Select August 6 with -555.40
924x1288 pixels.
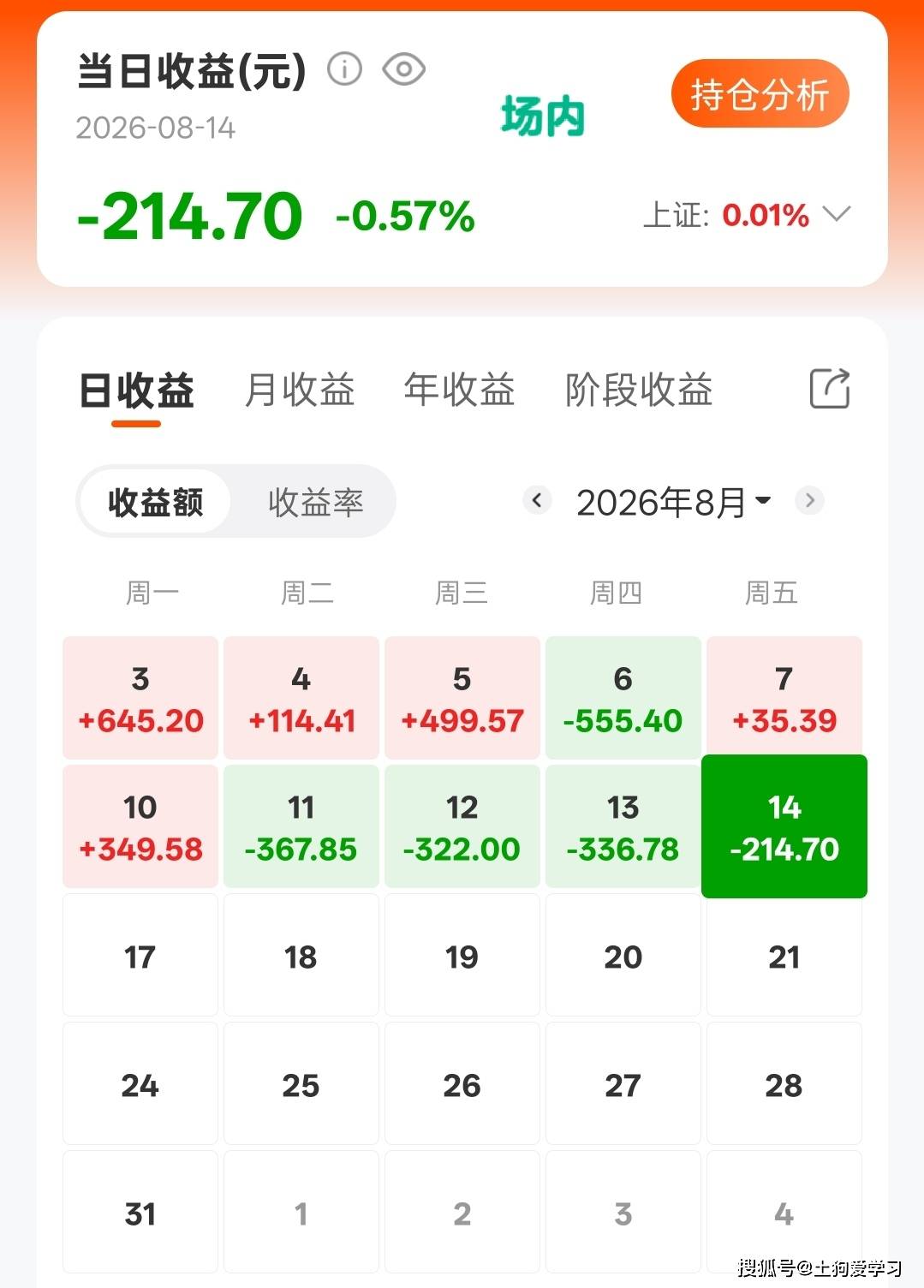(x=623, y=698)
